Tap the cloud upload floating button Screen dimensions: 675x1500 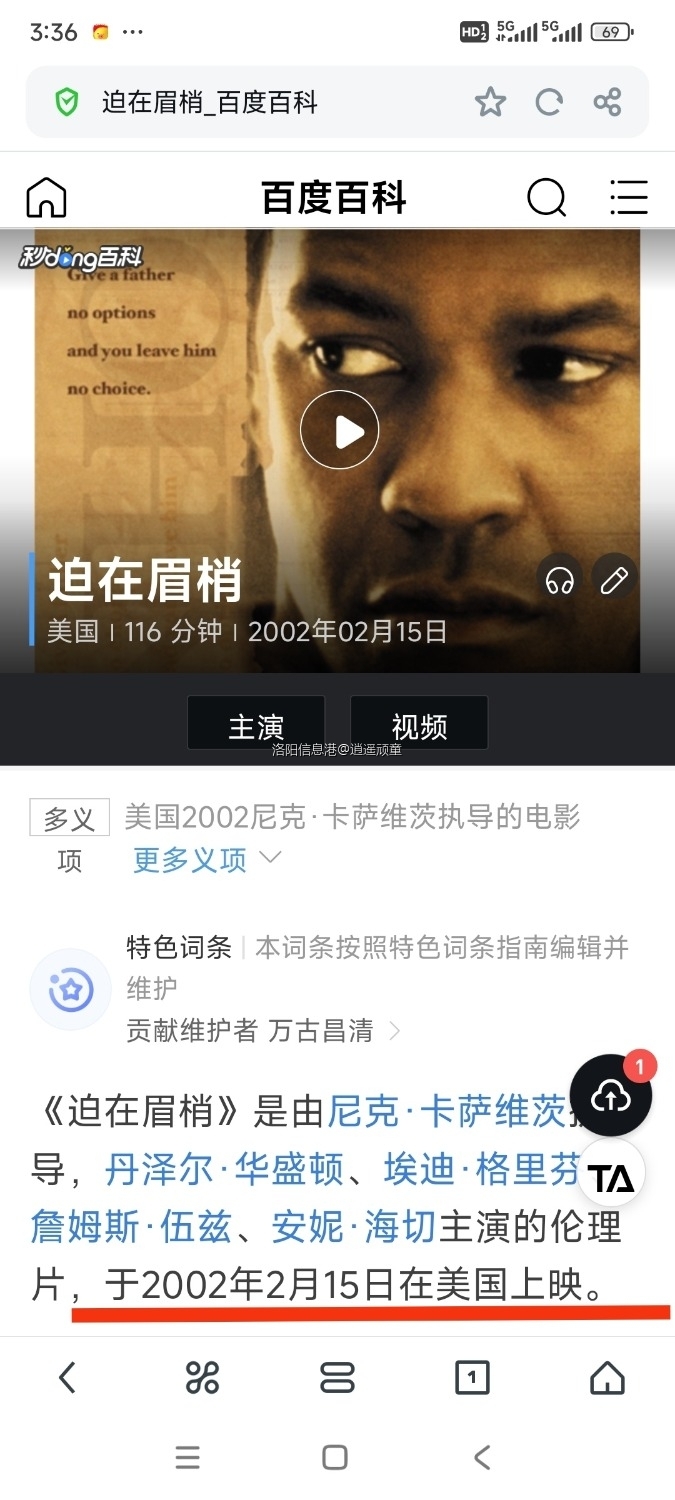pyautogui.click(x=610, y=1096)
